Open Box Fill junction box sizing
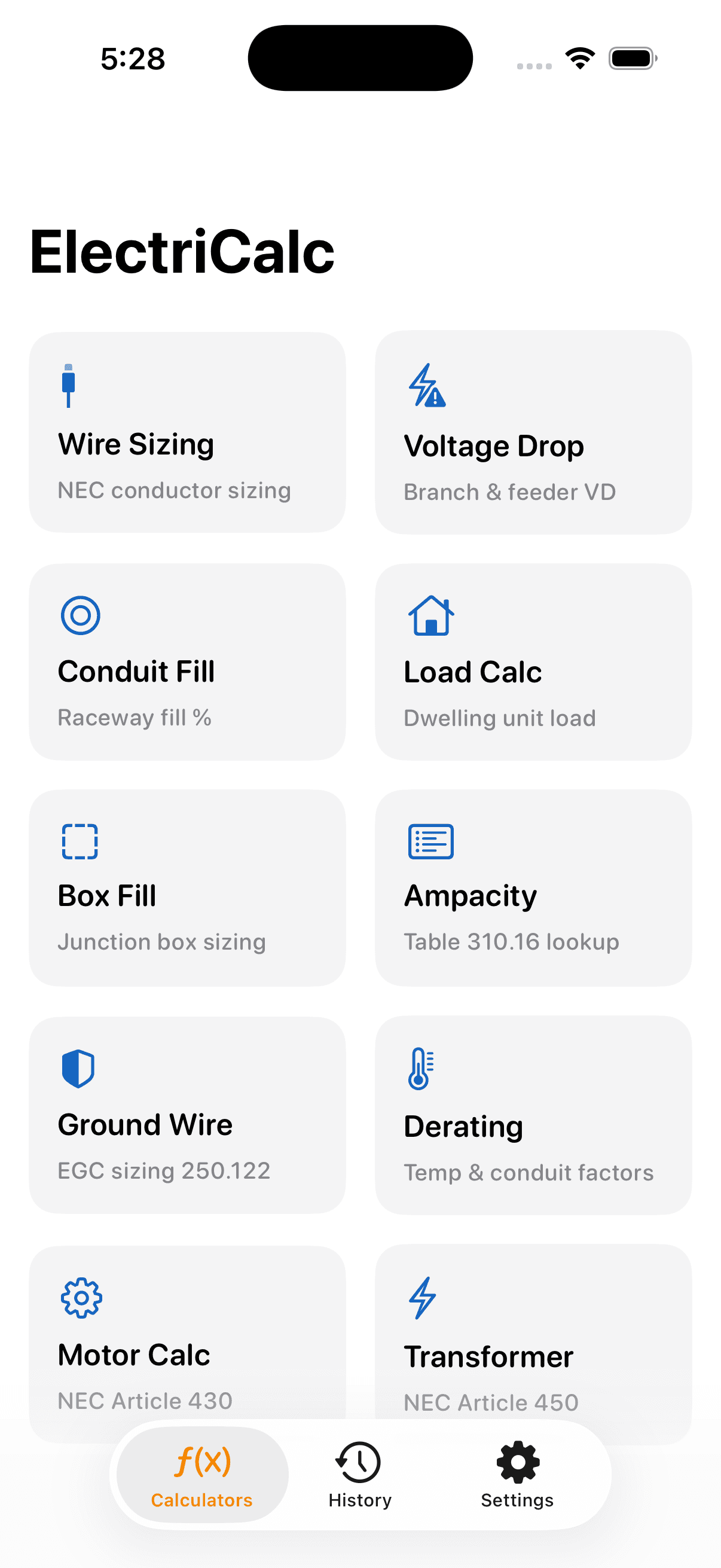Image resolution: width=721 pixels, height=1568 pixels. (x=187, y=888)
